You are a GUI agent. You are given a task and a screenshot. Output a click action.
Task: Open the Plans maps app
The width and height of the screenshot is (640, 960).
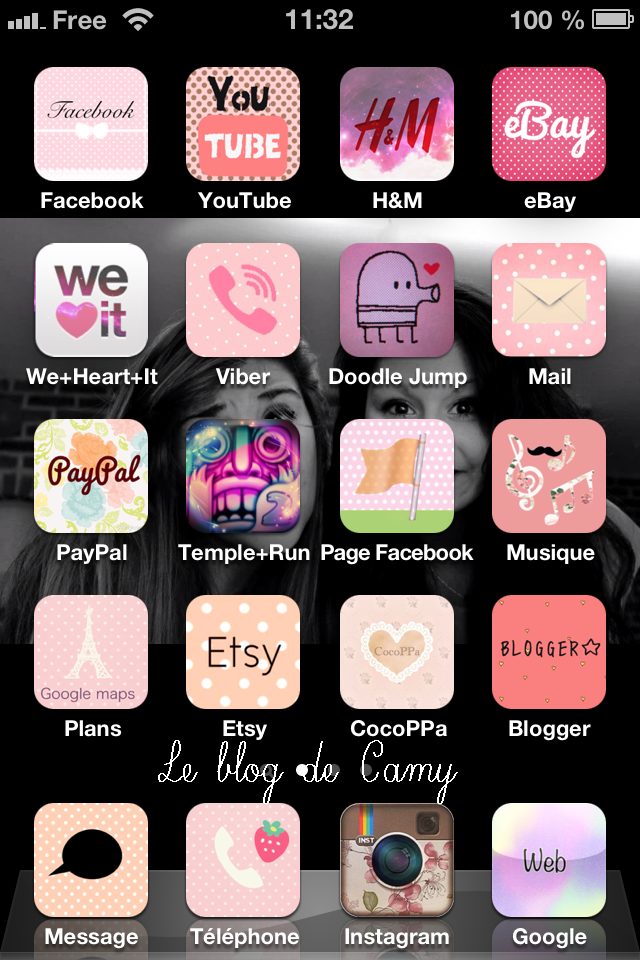pos(91,652)
